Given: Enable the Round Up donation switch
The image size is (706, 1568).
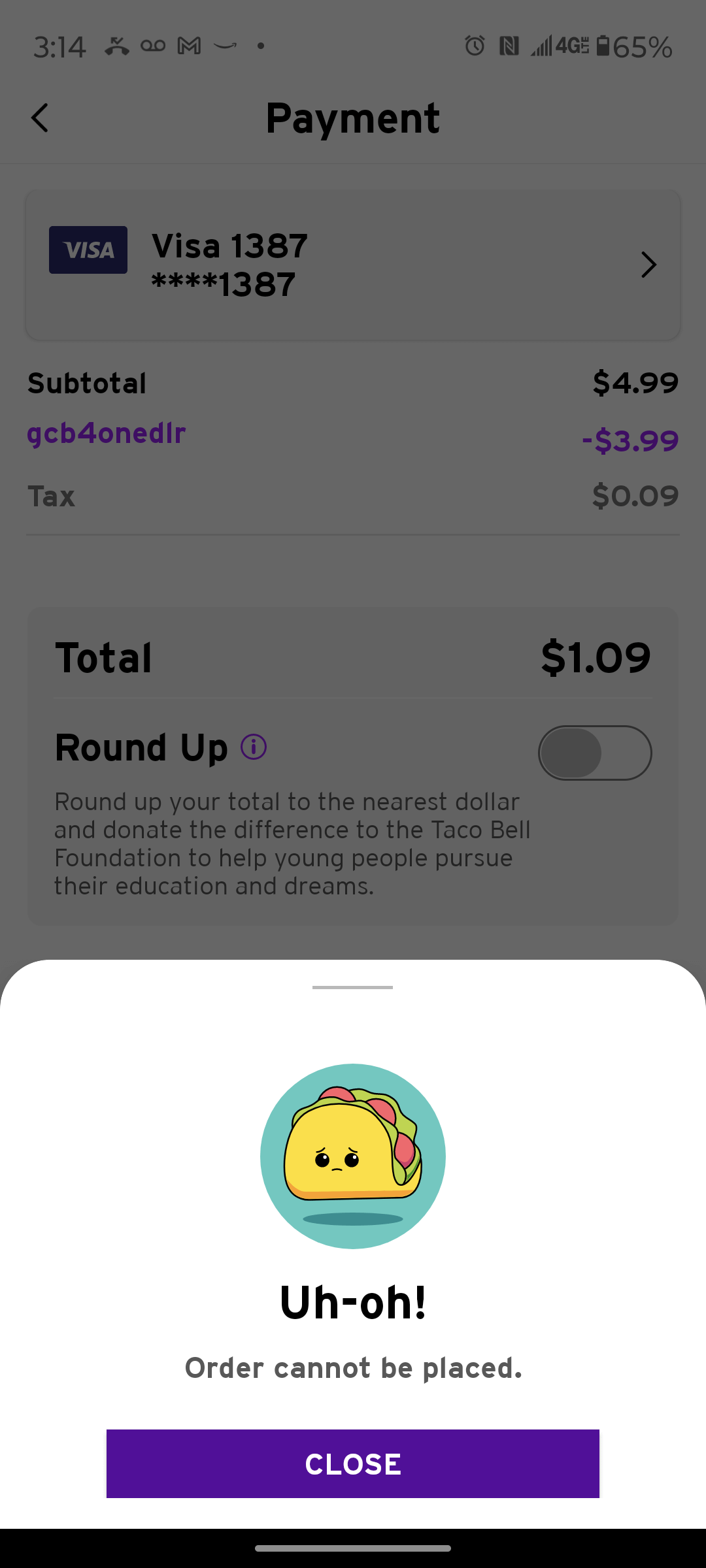Looking at the screenshot, I should point(594,753).
